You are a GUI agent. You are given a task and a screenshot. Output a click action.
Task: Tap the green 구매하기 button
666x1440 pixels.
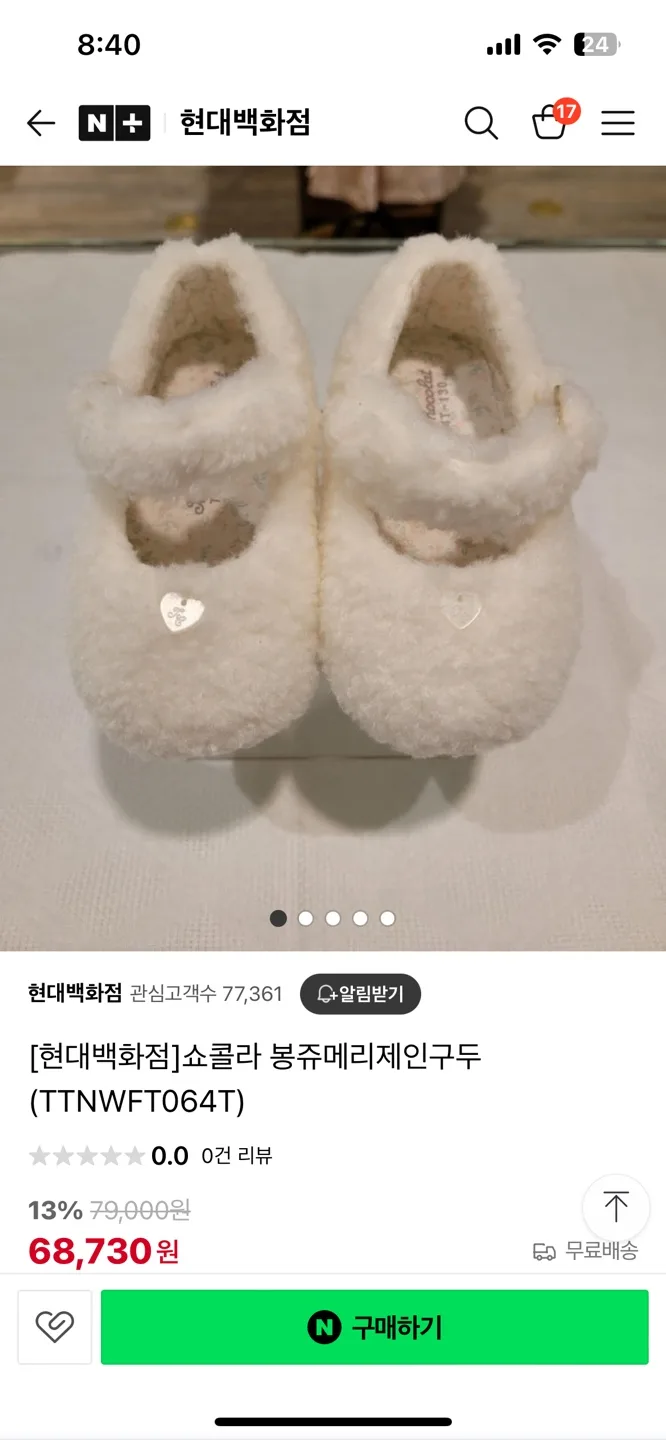[375, 1327]
